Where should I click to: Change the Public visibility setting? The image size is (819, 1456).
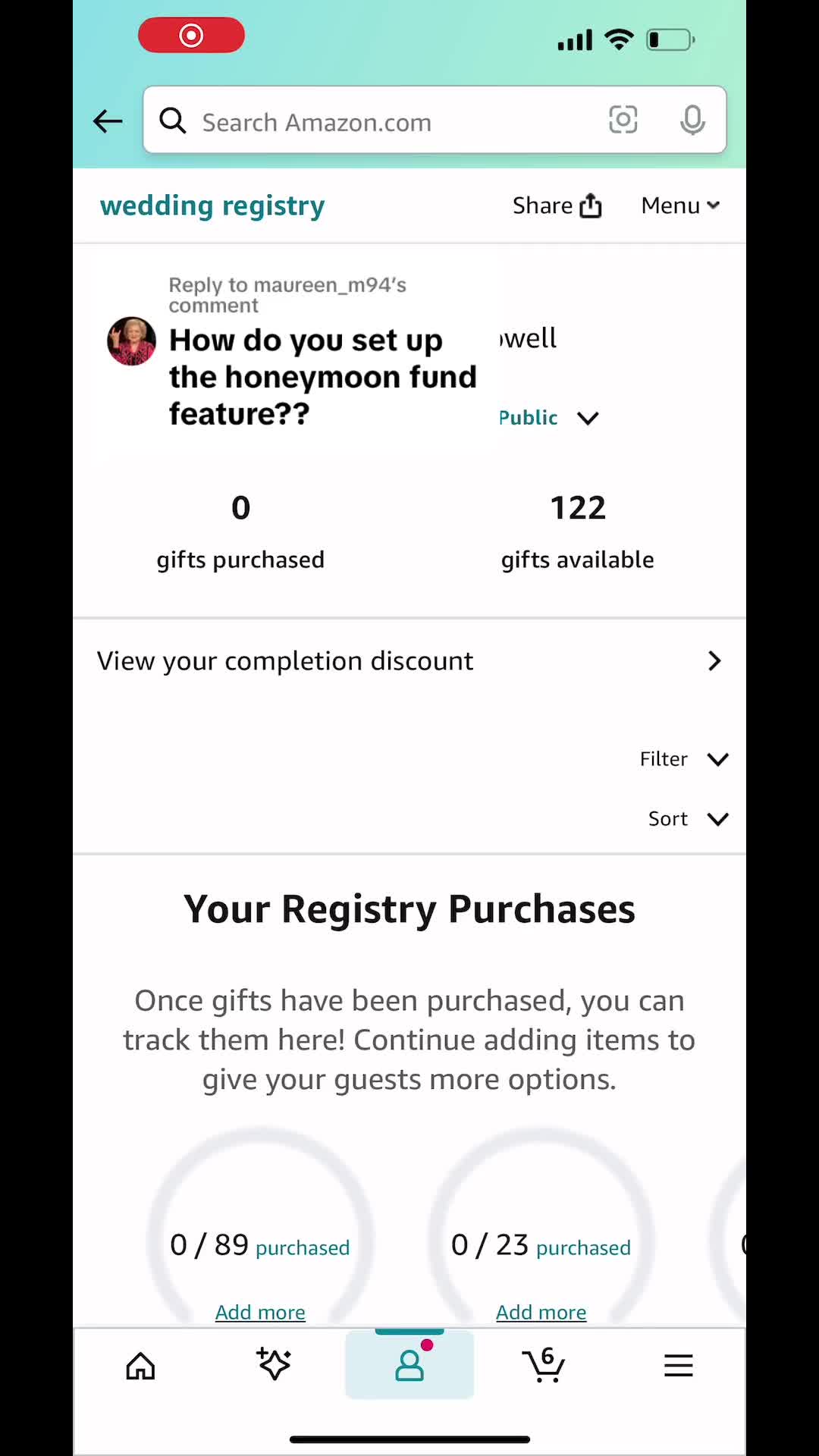(549, 418)
